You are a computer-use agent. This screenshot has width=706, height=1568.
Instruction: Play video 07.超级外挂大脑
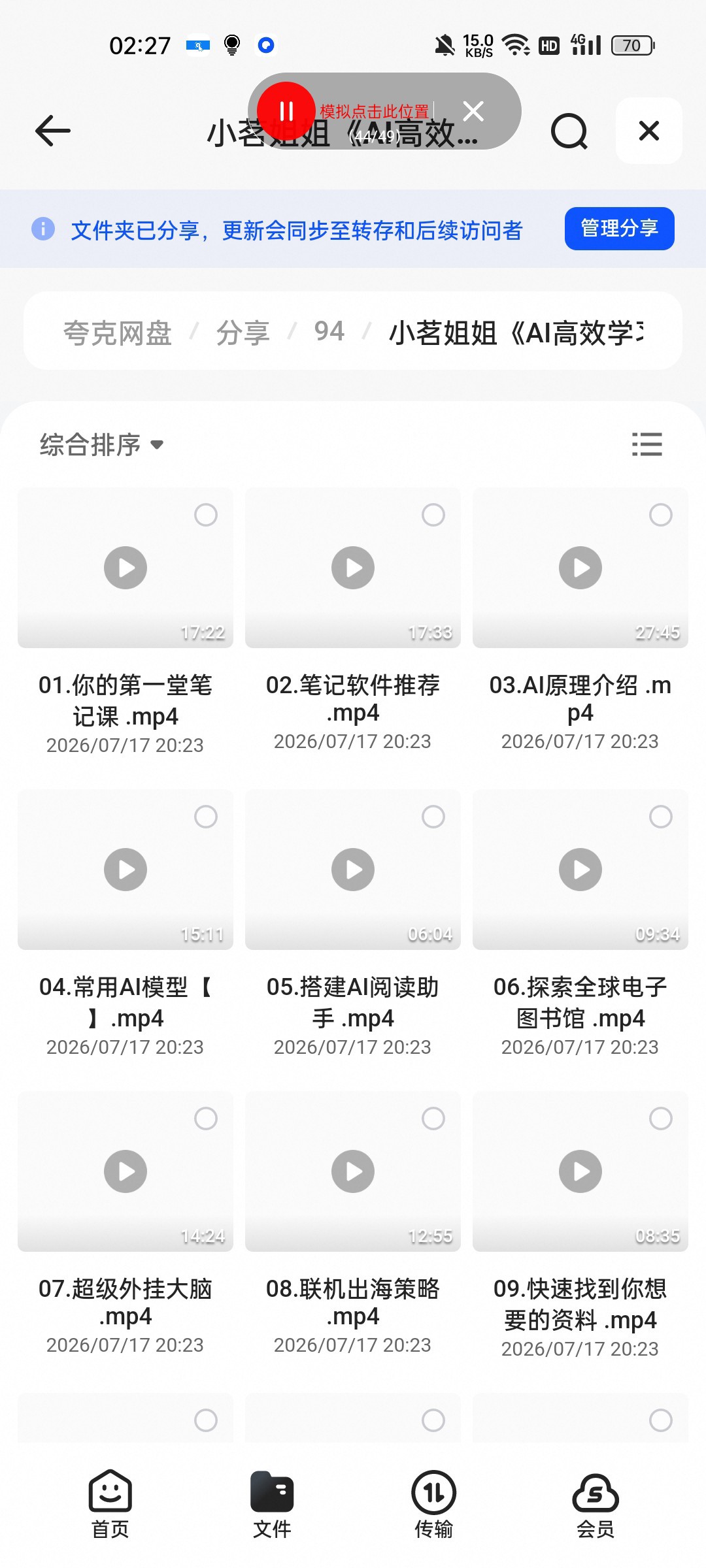tap(126, 1171)
